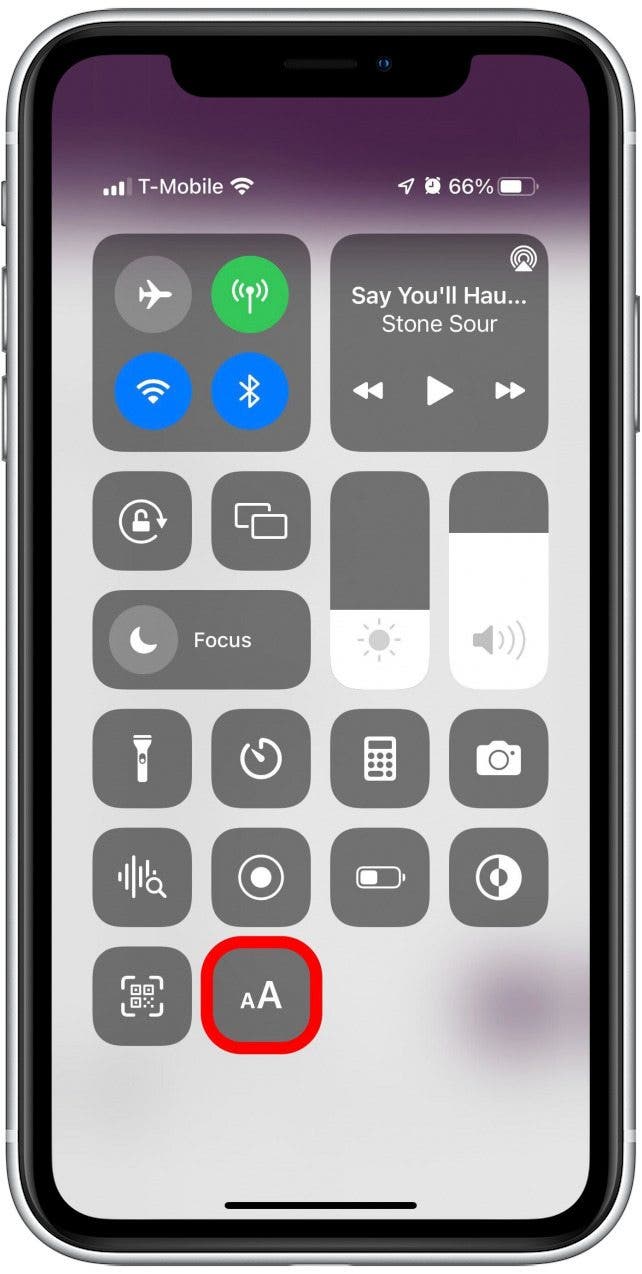The height and width of the screenshot is (1274, 642).
Task: Start Screen Recording
Action: 261,877
